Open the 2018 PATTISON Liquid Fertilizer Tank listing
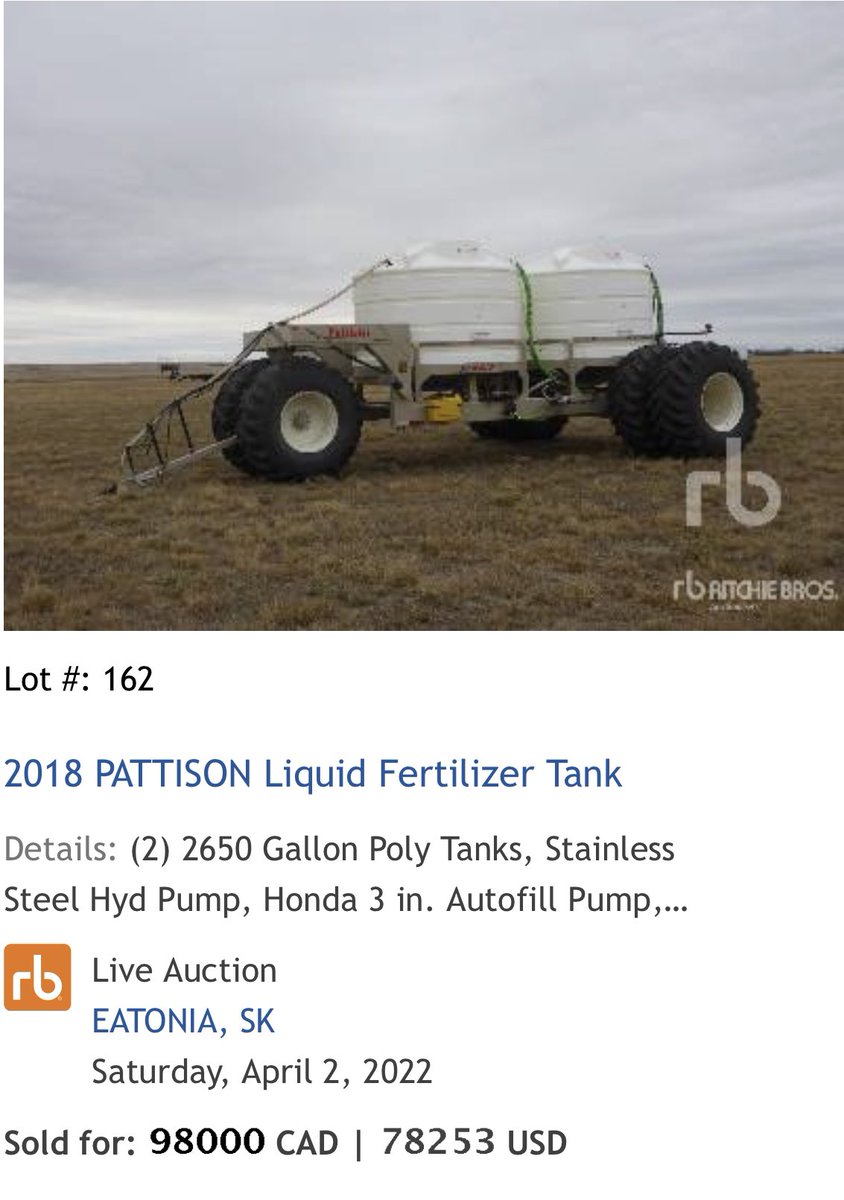 (313, 773)
